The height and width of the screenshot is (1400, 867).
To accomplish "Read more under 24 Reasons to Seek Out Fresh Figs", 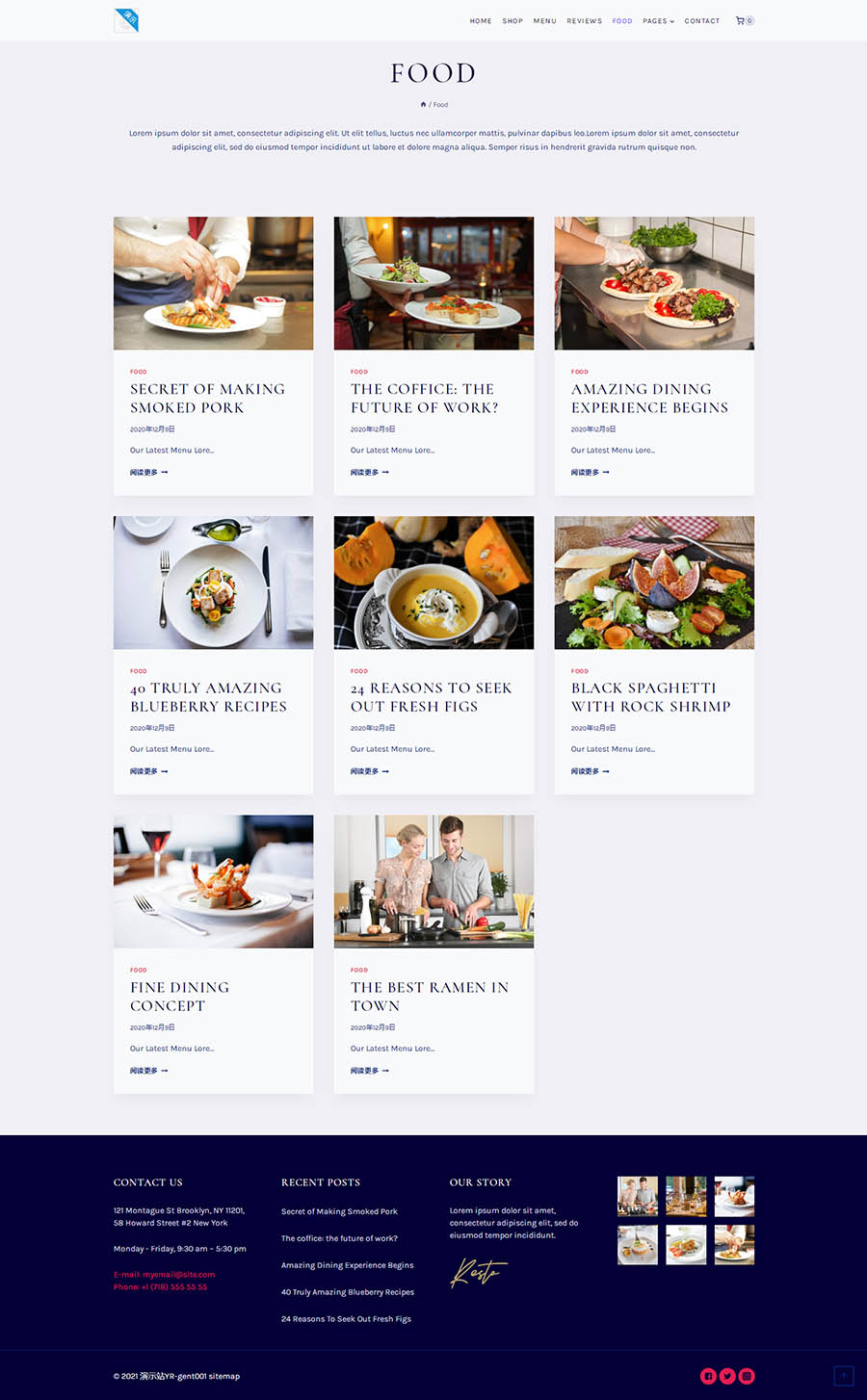I will click(x=370, y=771).
